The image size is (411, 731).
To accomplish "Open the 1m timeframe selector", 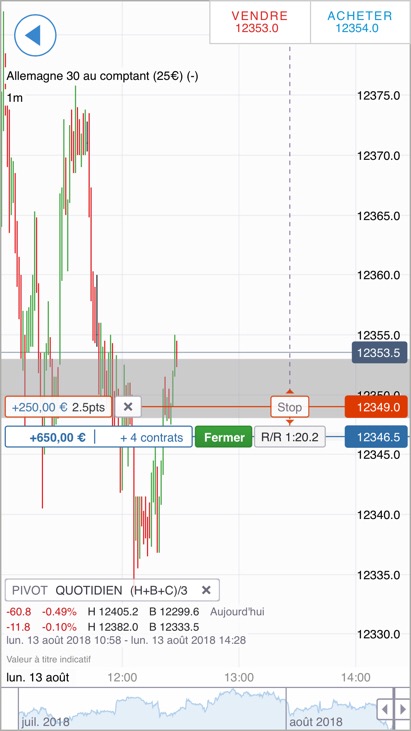I will pyautogui.click(x=14, y=97).
